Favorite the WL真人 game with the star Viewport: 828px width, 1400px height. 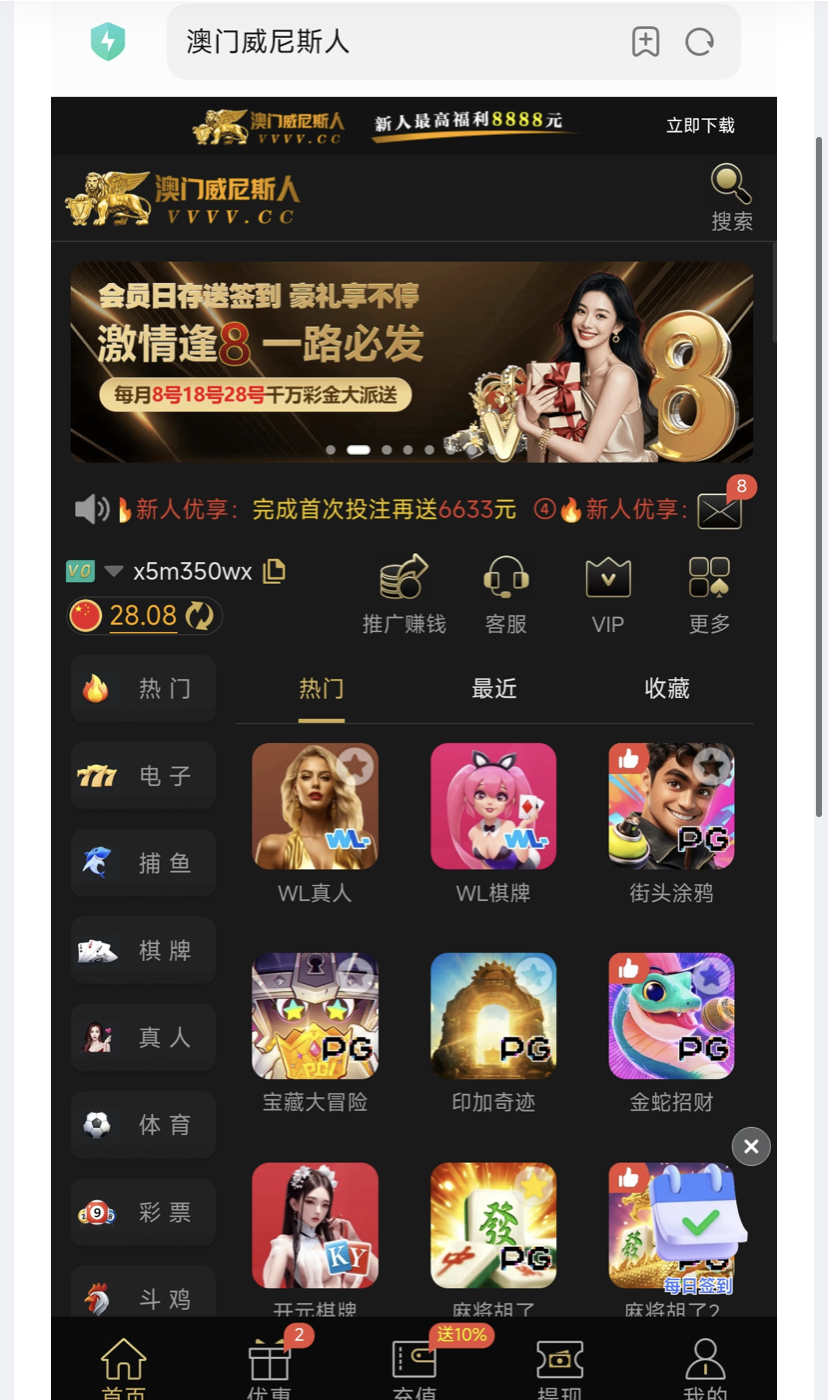pos(356,766)
